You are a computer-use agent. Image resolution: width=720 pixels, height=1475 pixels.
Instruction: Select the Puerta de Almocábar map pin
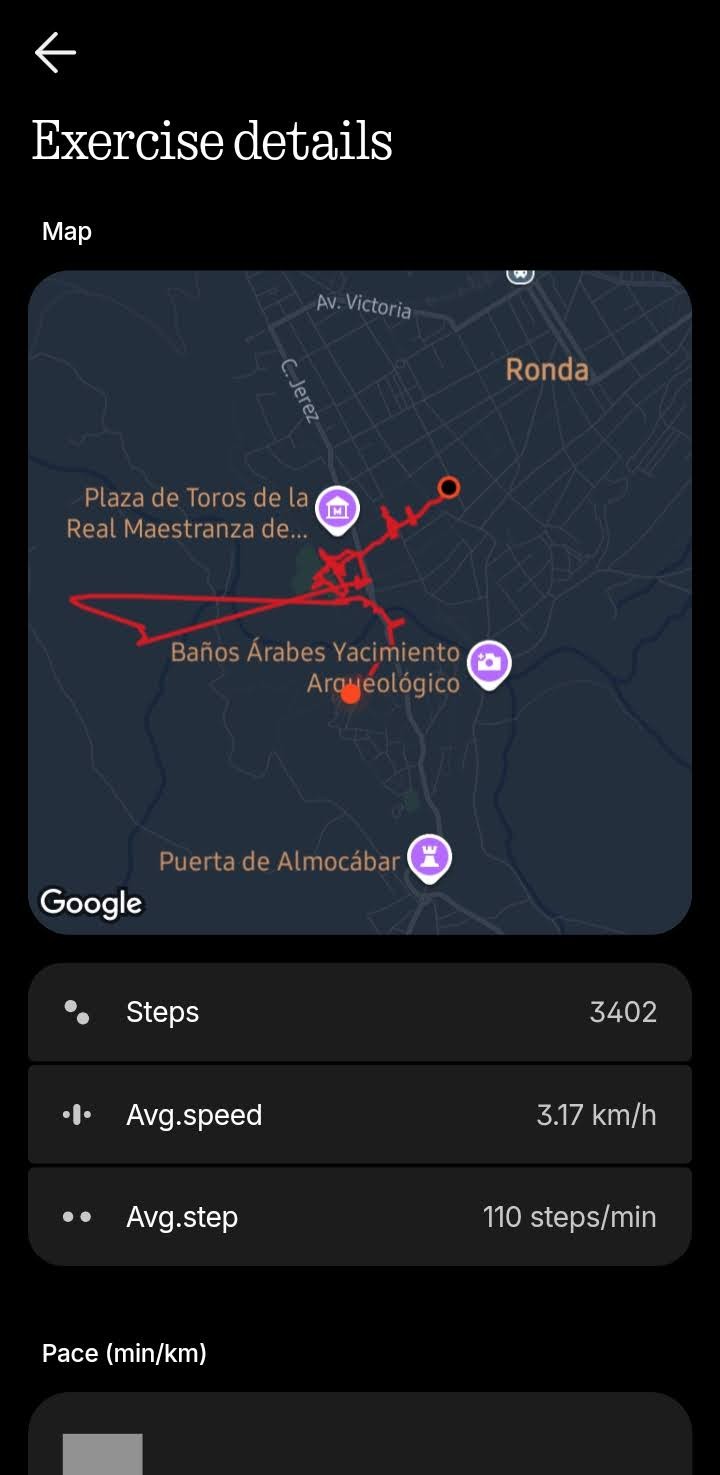point(430,857)
